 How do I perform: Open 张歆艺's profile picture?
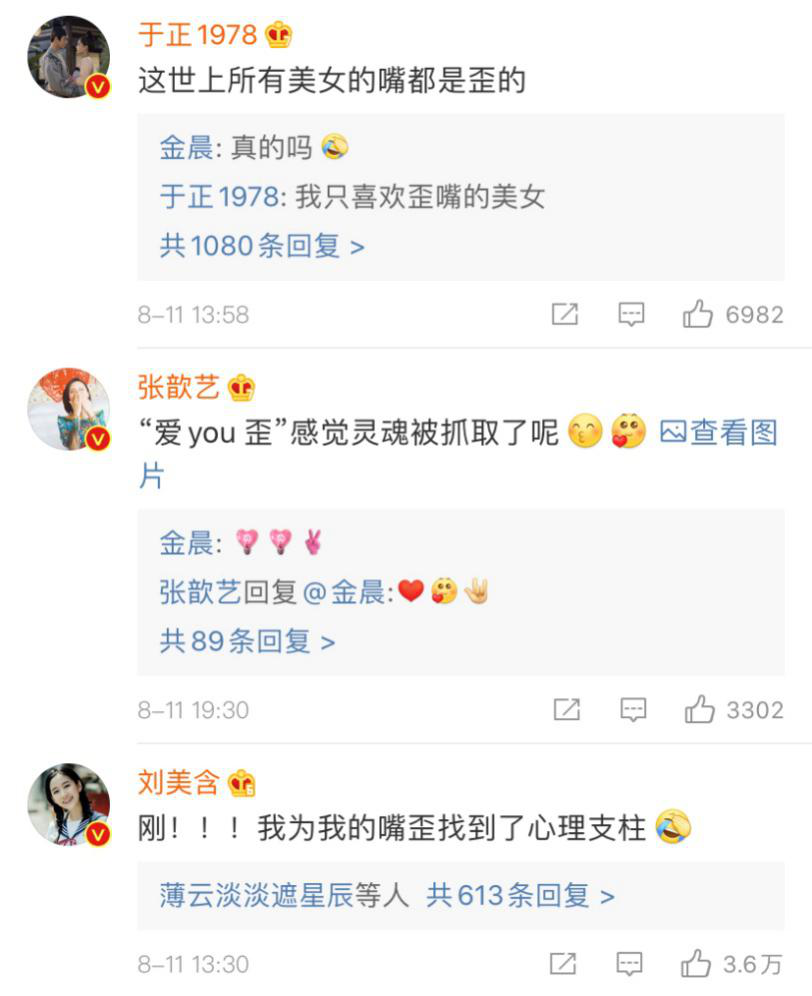[67, 409]
